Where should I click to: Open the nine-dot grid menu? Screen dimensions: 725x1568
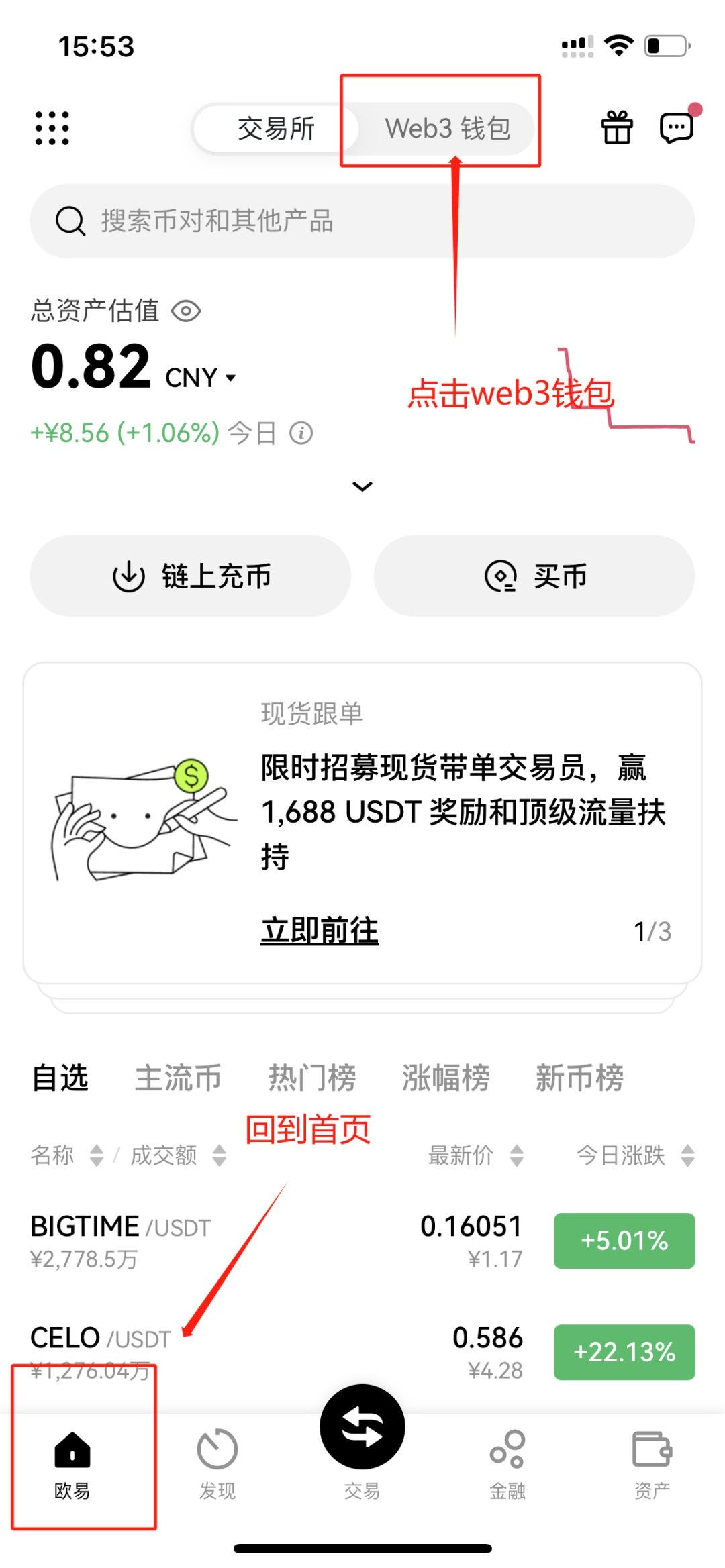52,127
